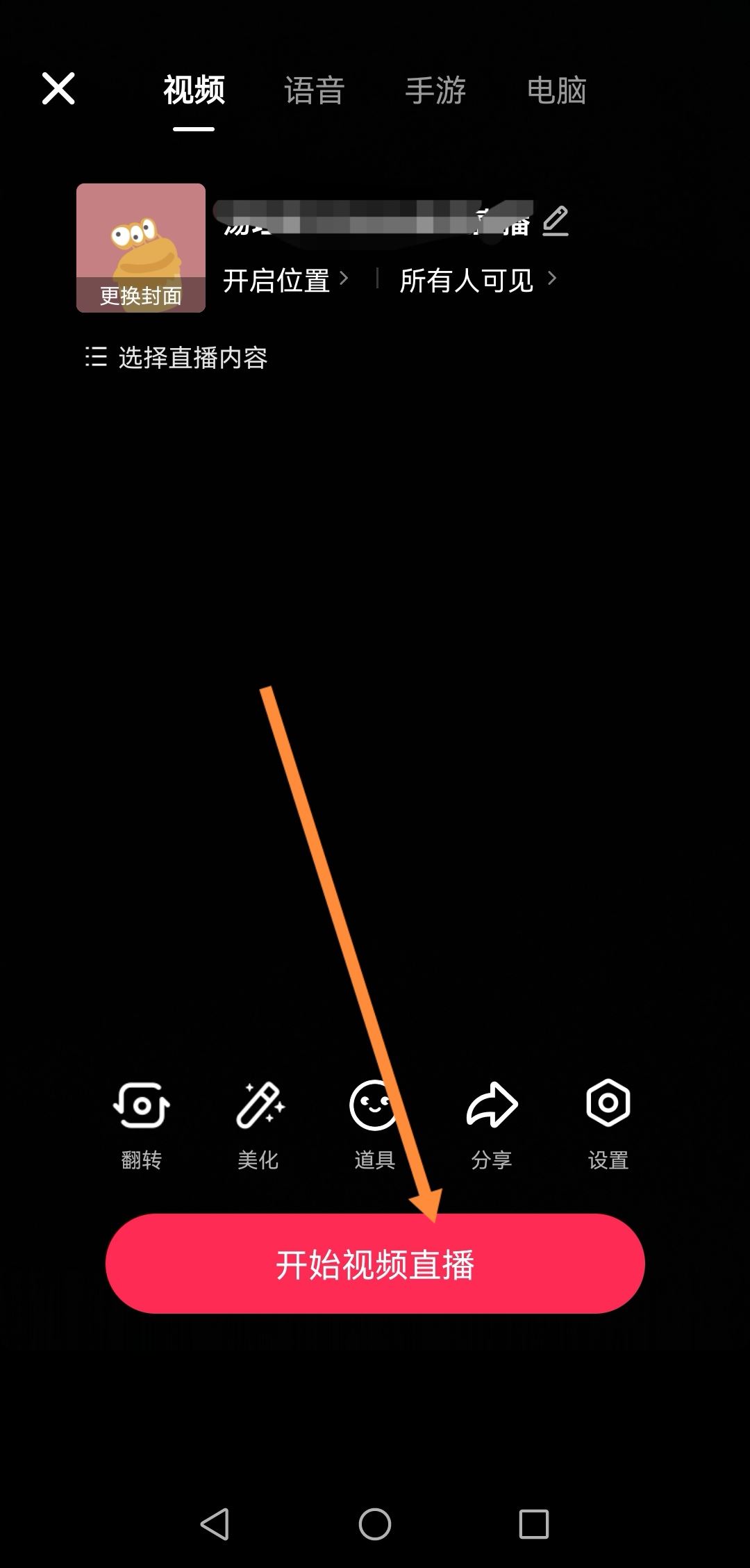Open 选择直播内容 to choose content
750x1568 pixels.
point(177,358)
